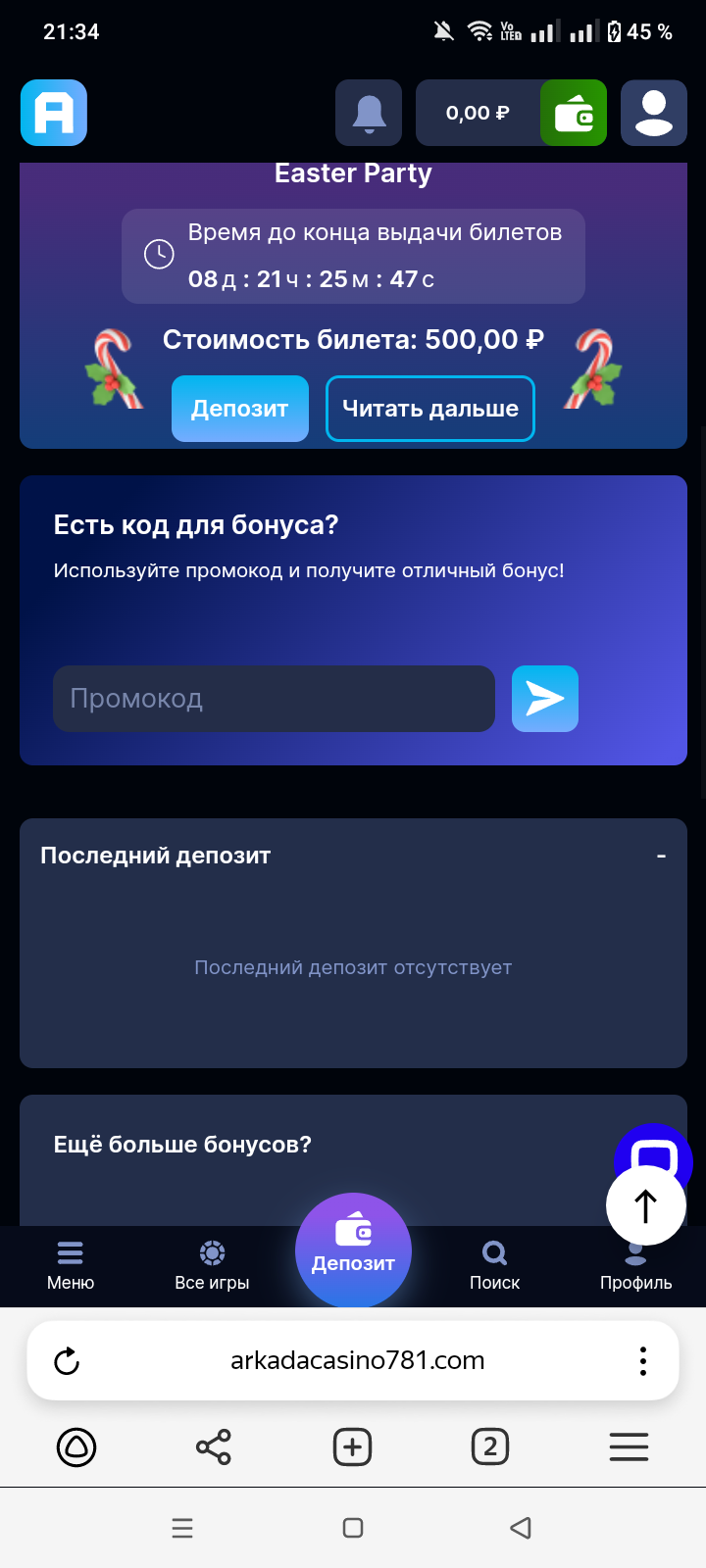This screenshot has height=1568, width=706.
Task: Open Меню in bottom navigation
Action: coord(71,1265)
